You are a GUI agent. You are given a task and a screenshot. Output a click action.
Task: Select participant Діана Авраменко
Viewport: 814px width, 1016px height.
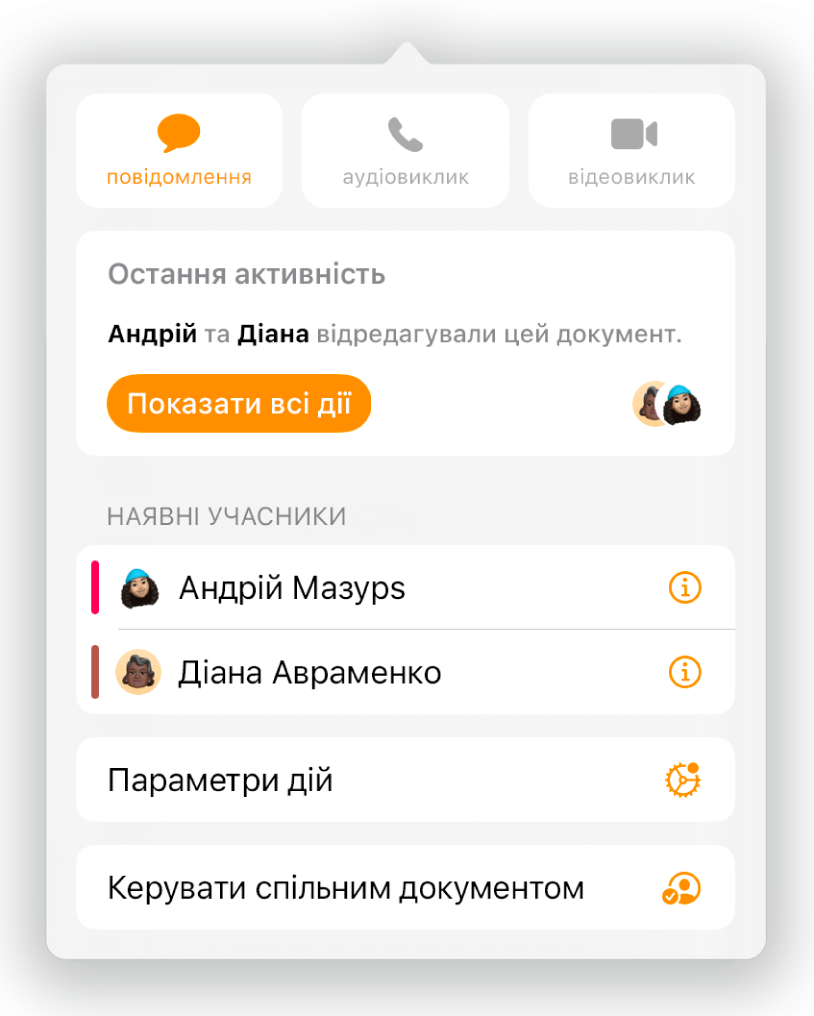coord(310,672)
